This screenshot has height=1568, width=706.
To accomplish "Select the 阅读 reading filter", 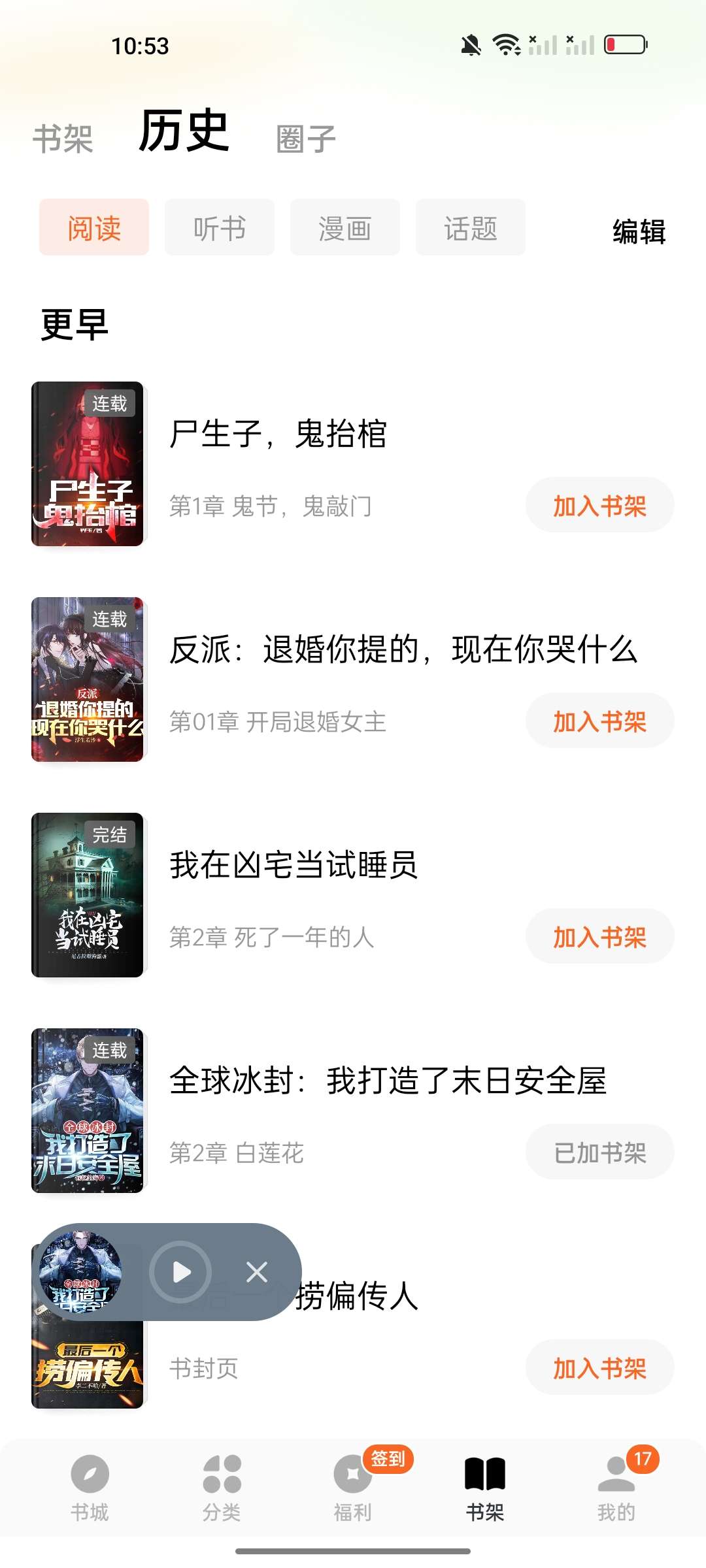I will [93, 227].
